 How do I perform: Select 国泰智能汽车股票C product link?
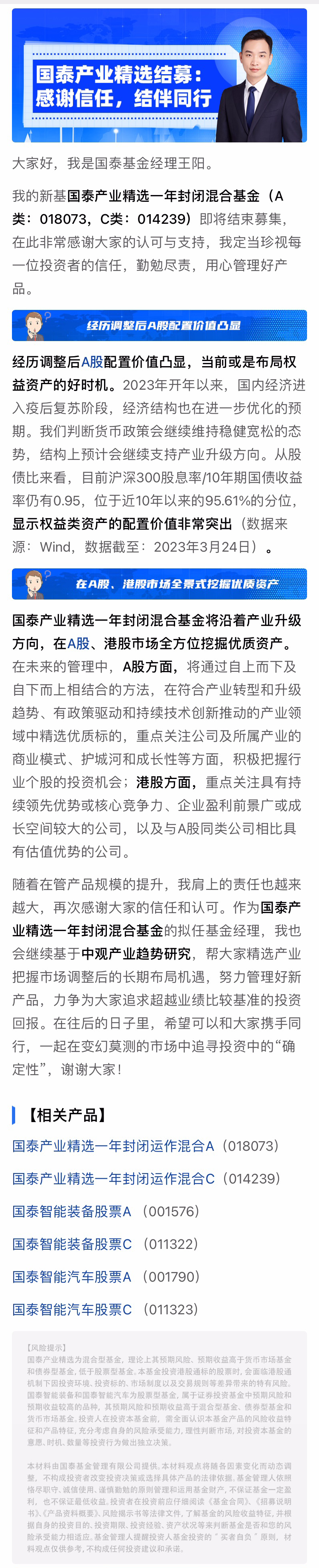click(72, 1310)
